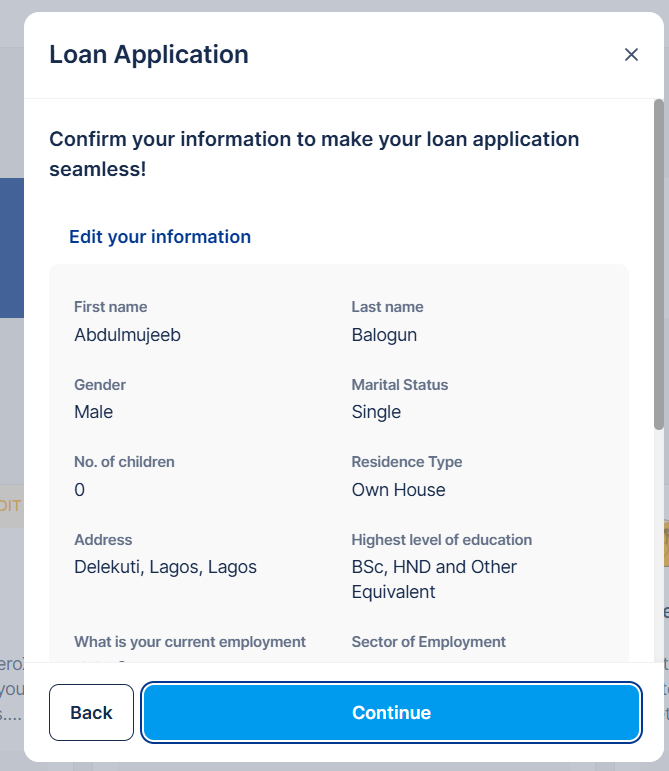The image size is (669, 771).
Task: Continue the loan application
Action: [x=391, y=712]
